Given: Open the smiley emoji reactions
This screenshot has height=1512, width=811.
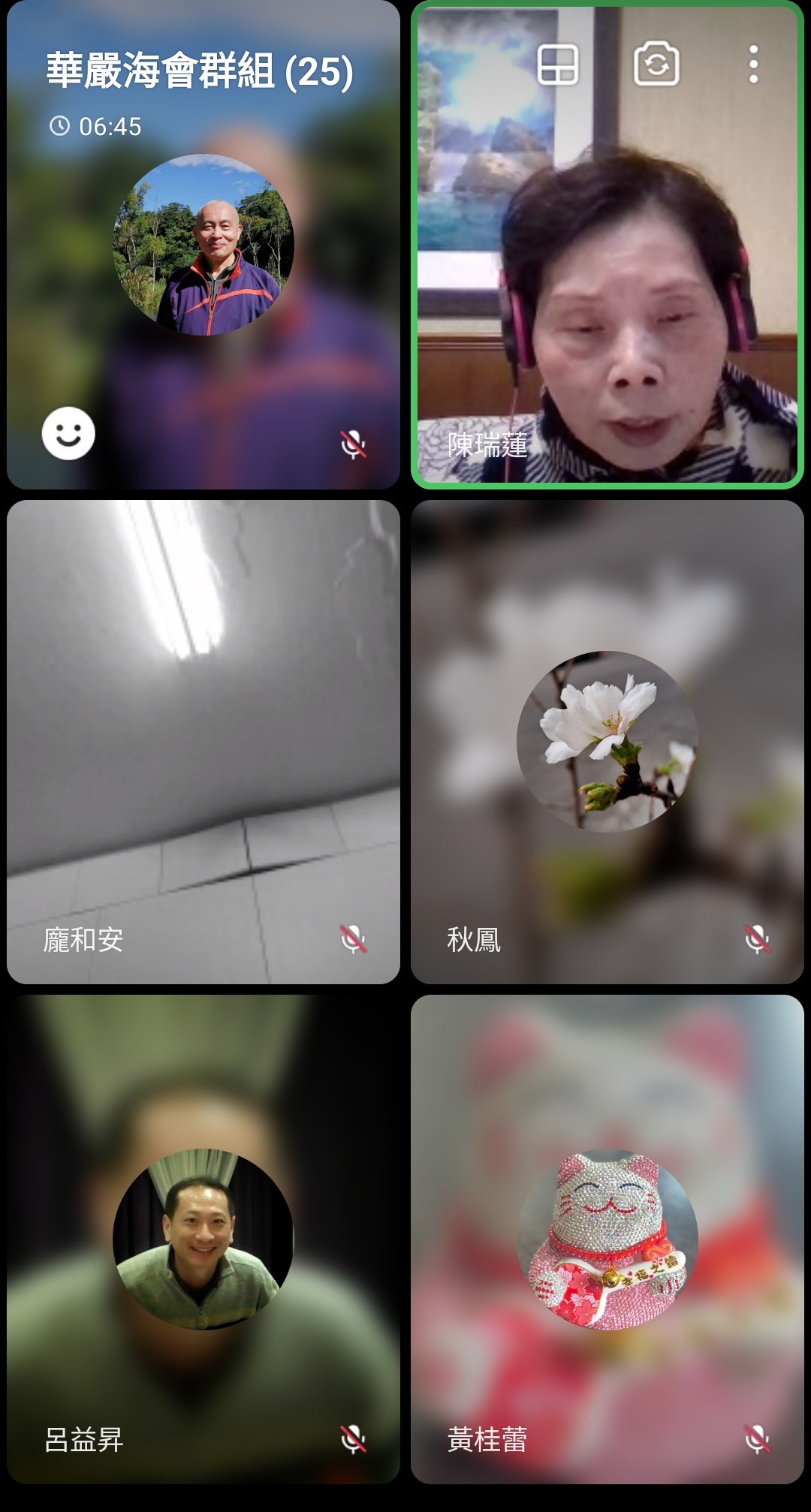Looking at the screenshot, I should pyautogui.click(x=68, y=433).
